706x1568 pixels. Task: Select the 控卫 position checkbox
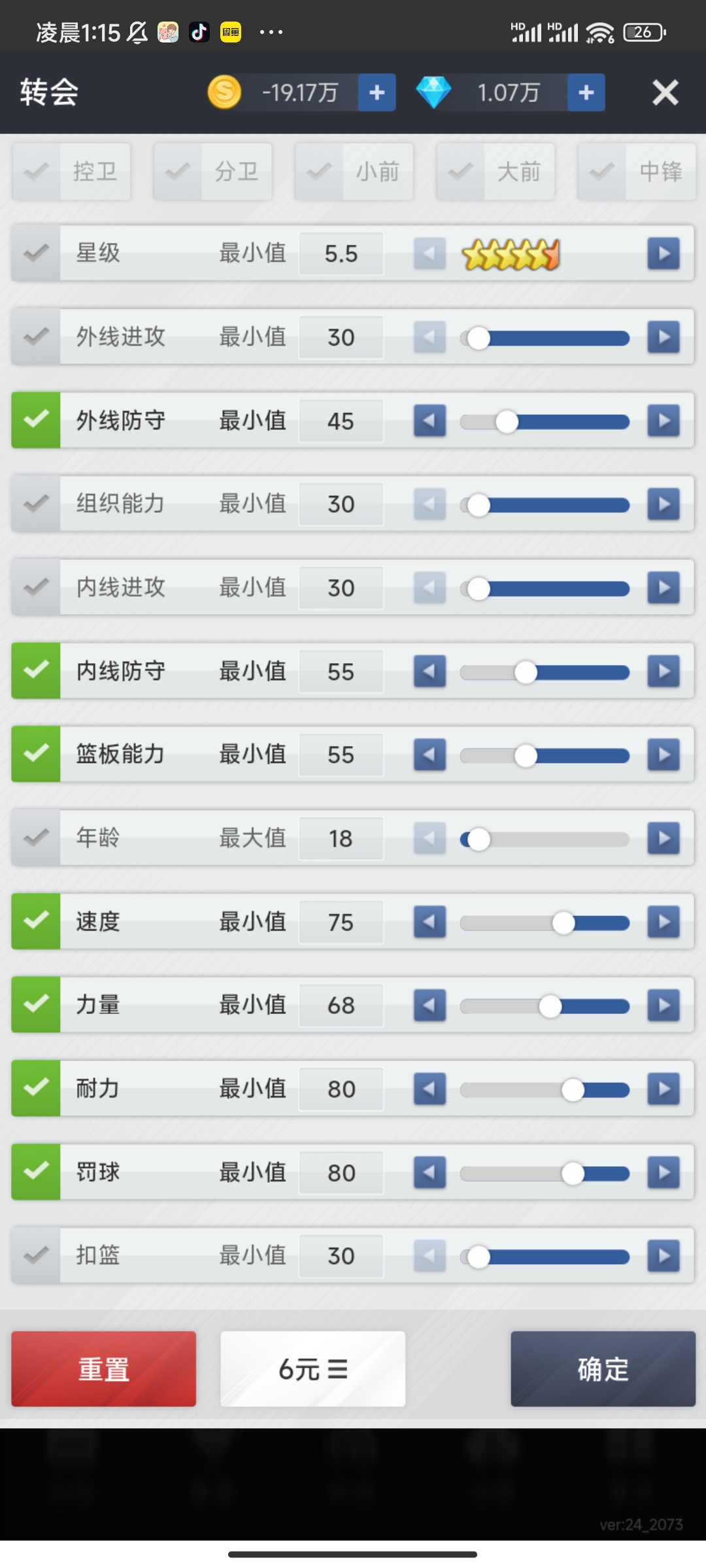pos(37,172)
